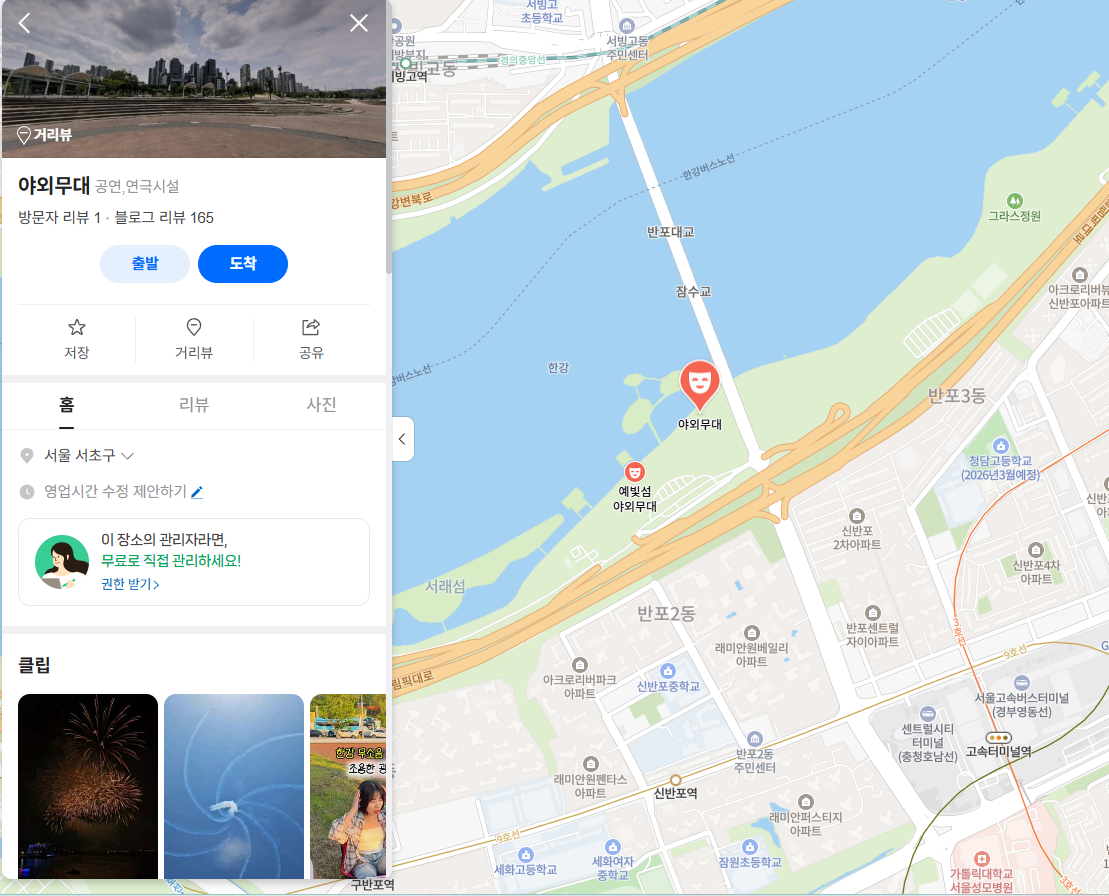Switch to the 리뷰 tab
Image resolution: width=1109 pixels, height=896 pixels.
(194, 405)
